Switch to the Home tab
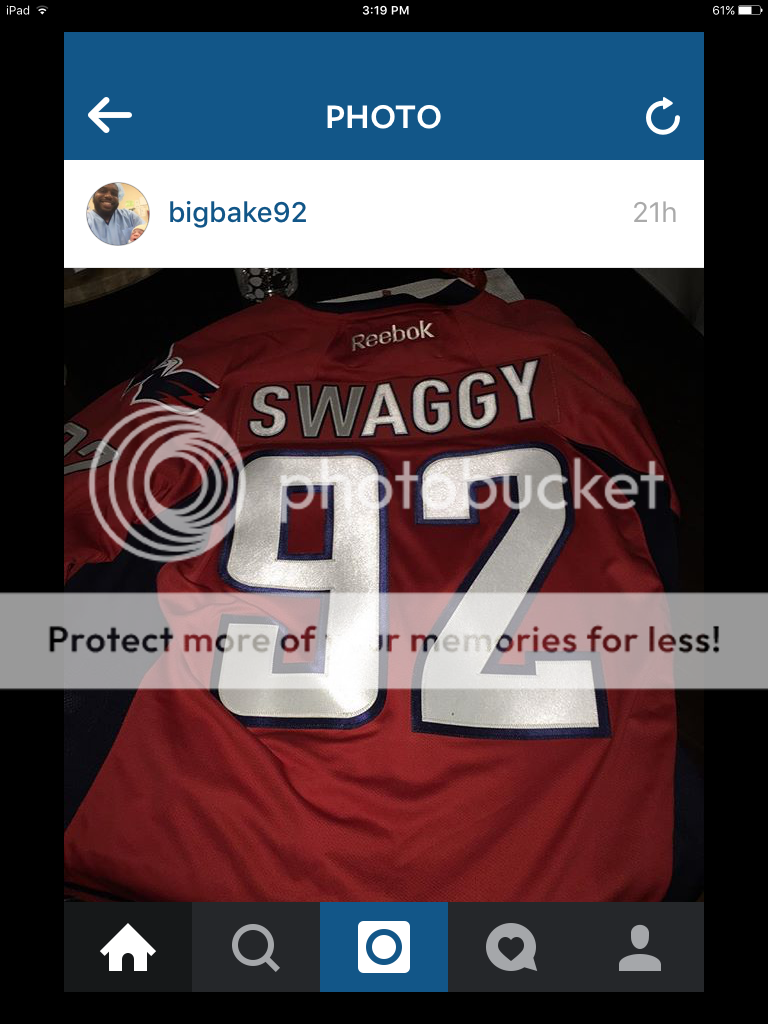 pos(128,947)
